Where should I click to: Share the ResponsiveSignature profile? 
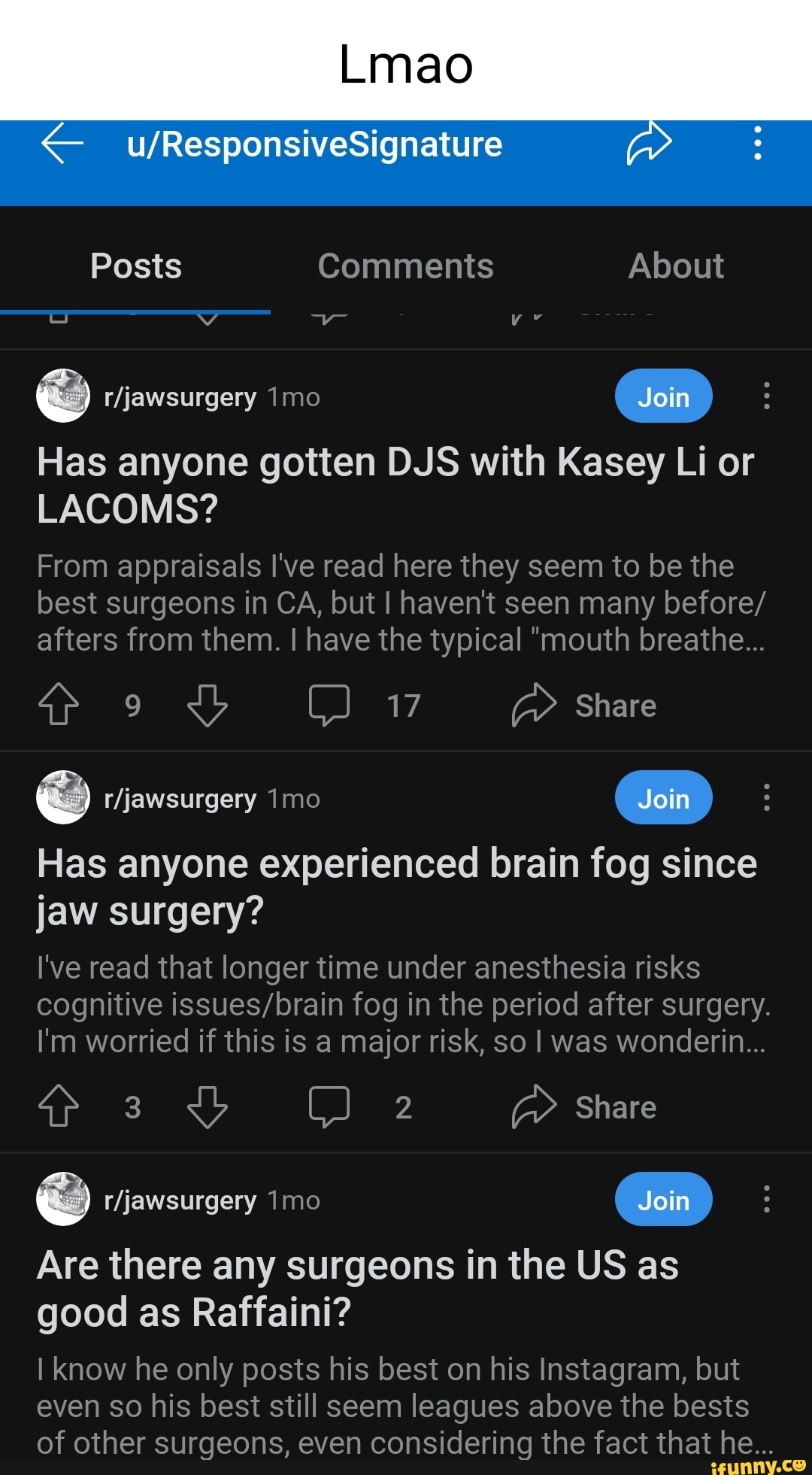[x=649, y=143]
